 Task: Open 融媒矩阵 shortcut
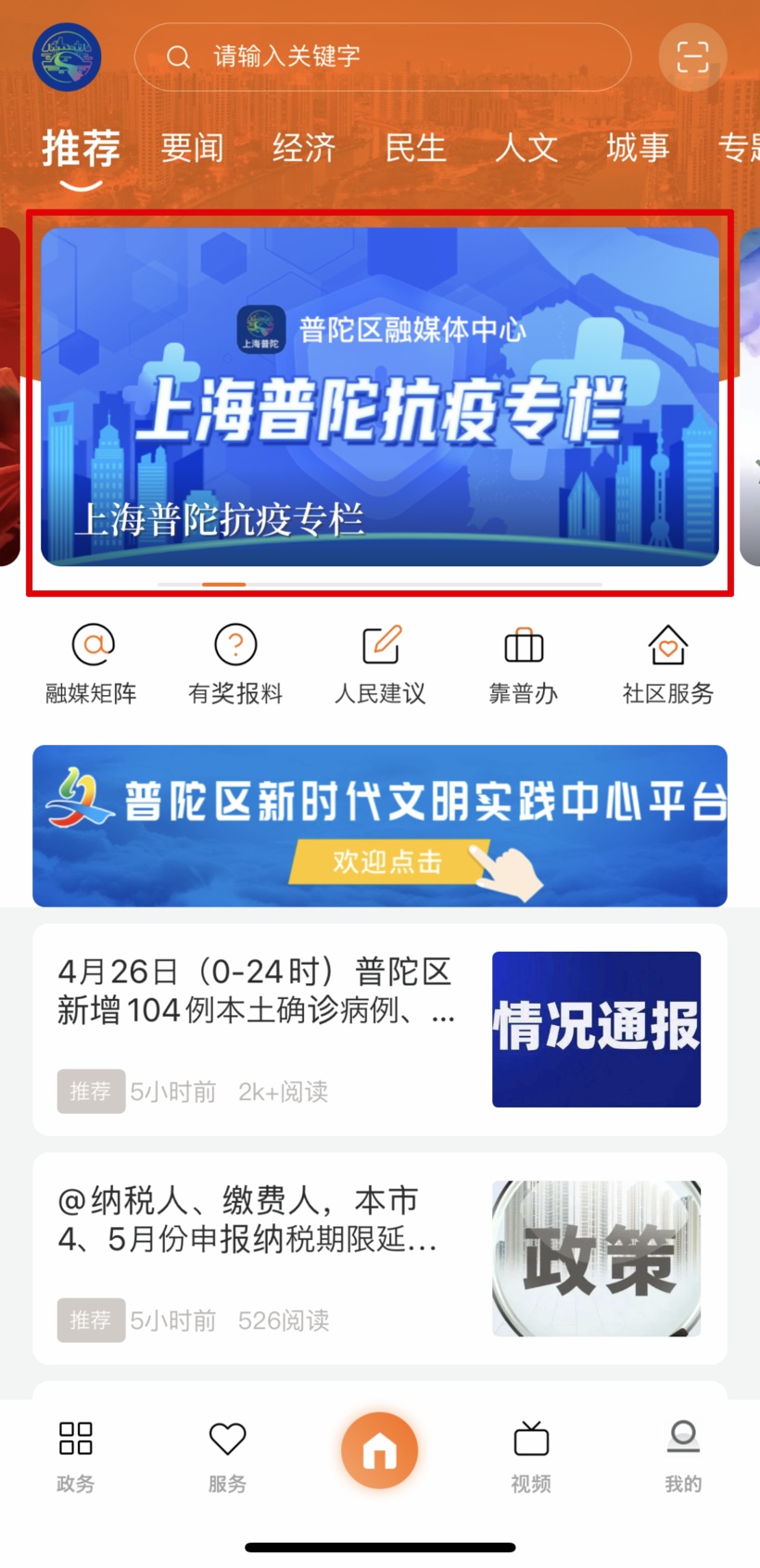[x=92, y=664]
